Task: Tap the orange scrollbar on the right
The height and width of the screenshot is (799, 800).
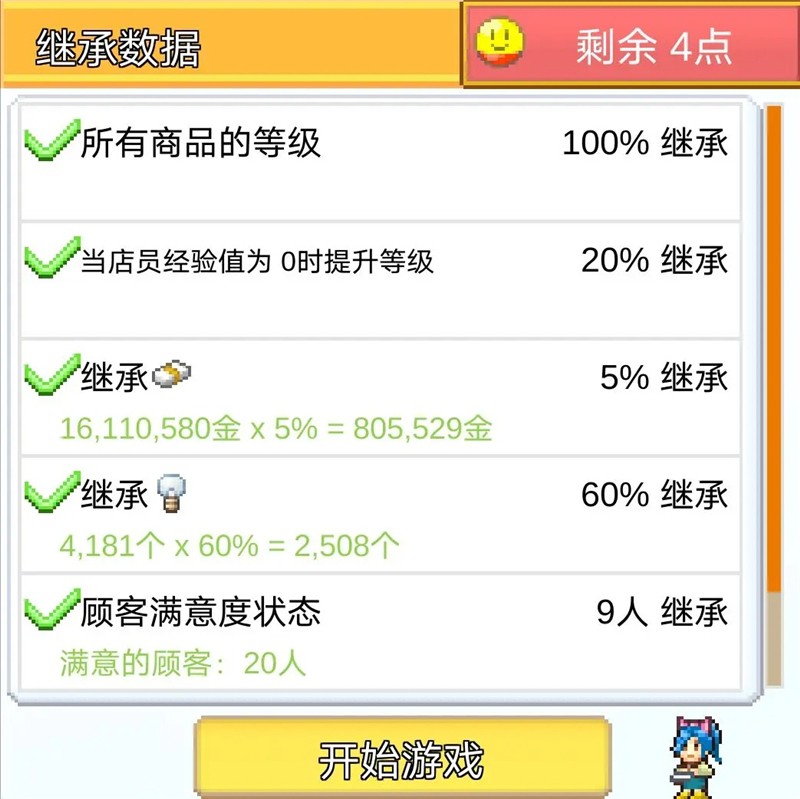Action: [774, 349]
